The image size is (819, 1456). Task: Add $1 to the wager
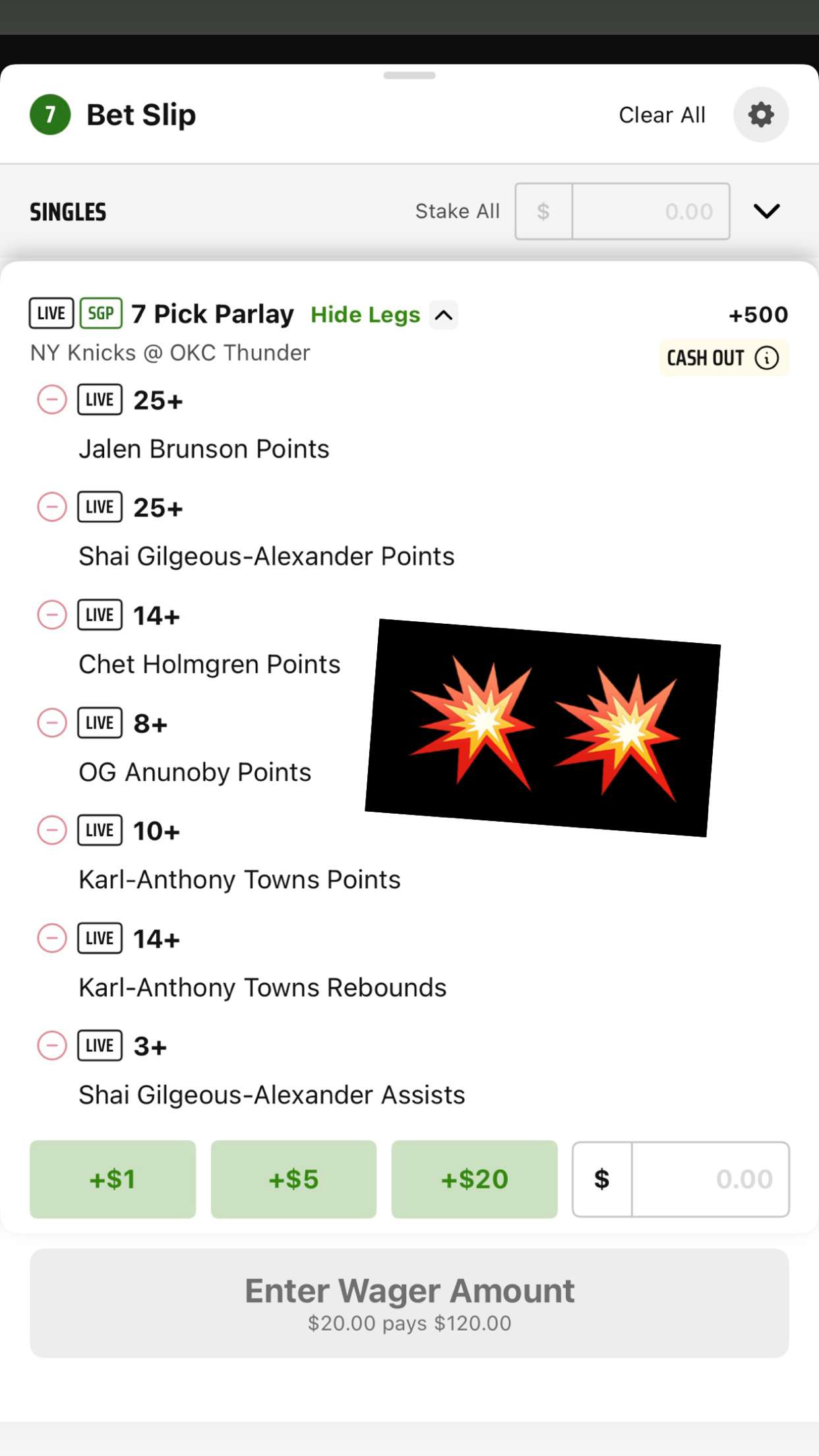click(x=113, y=1179)
